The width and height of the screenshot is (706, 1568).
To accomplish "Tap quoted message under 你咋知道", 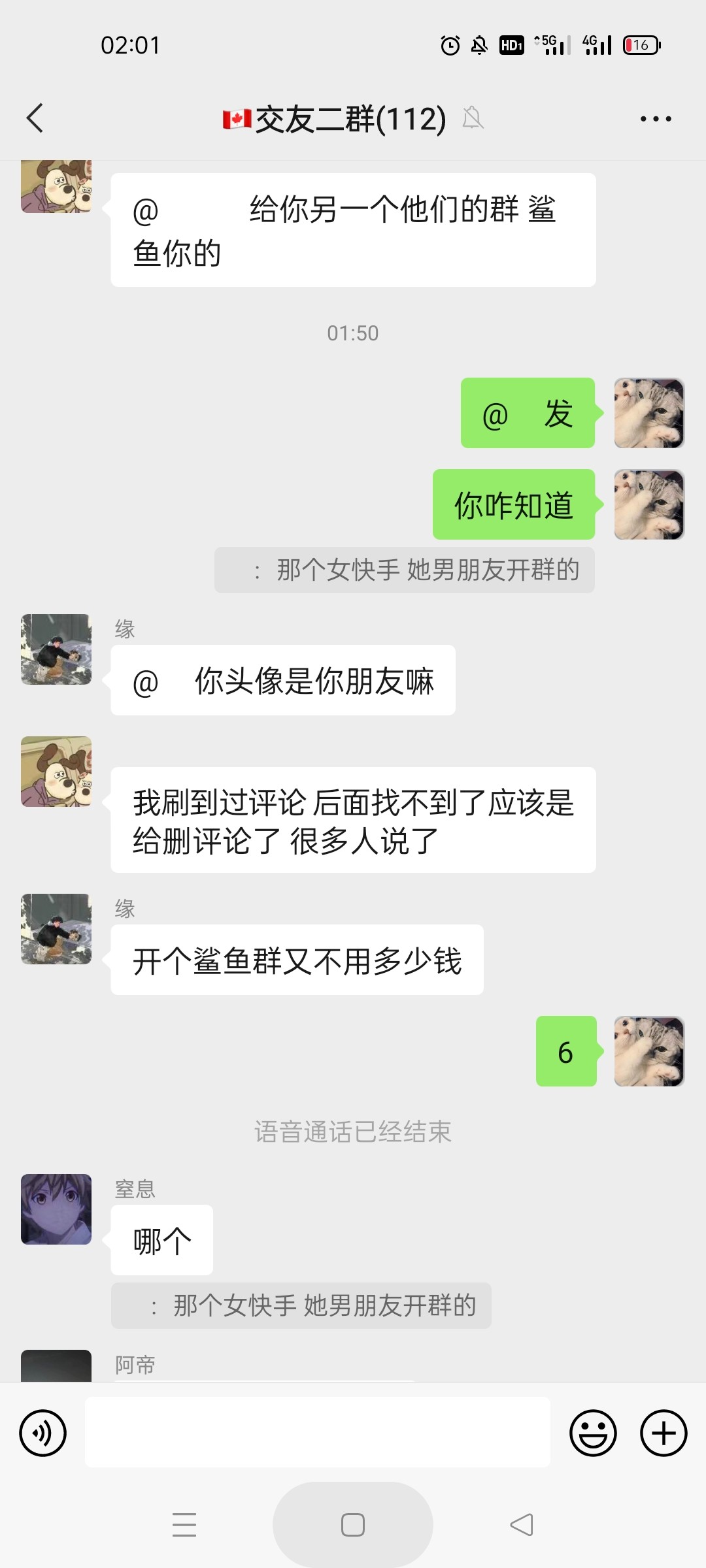I will pyautogui.click(x=405, y=570).
